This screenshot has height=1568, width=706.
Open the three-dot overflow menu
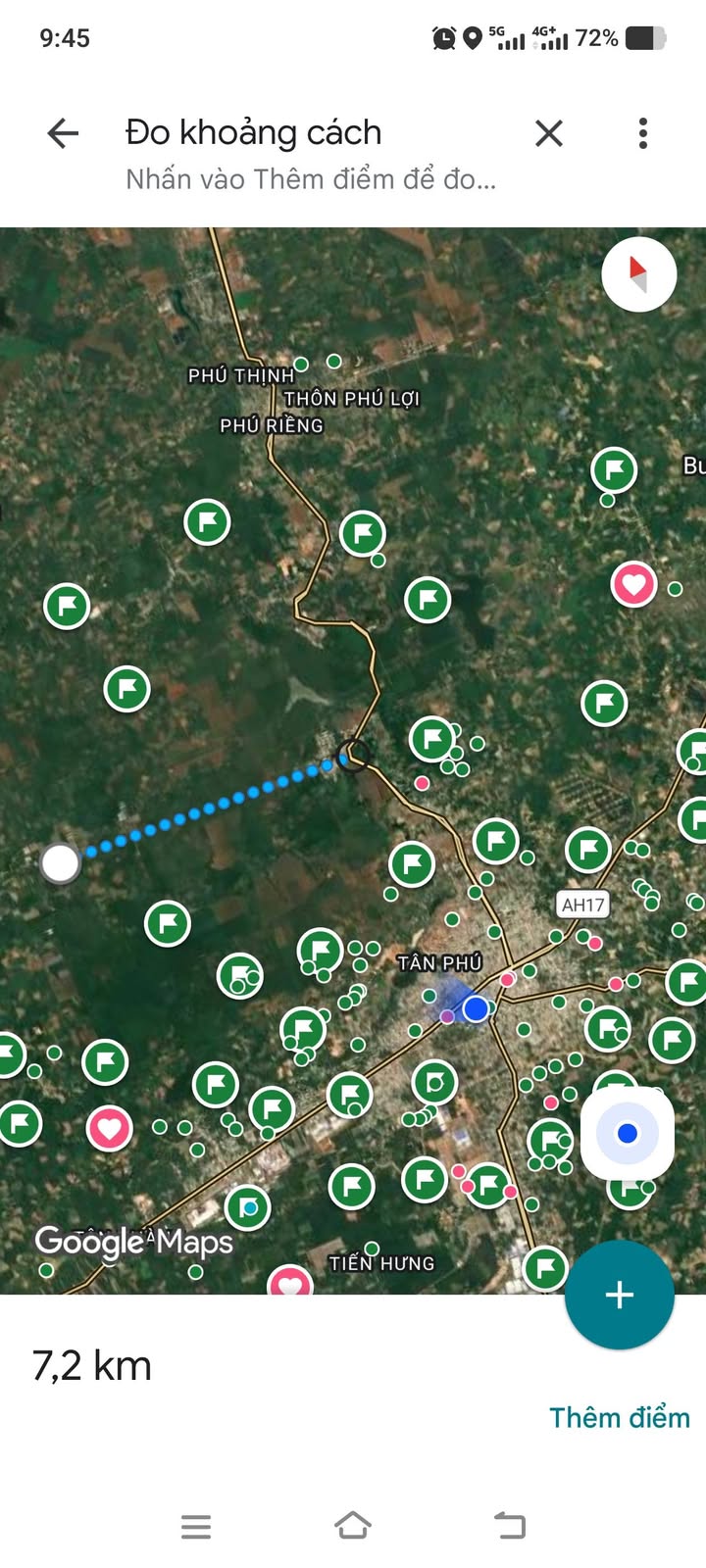coord(643,133)
